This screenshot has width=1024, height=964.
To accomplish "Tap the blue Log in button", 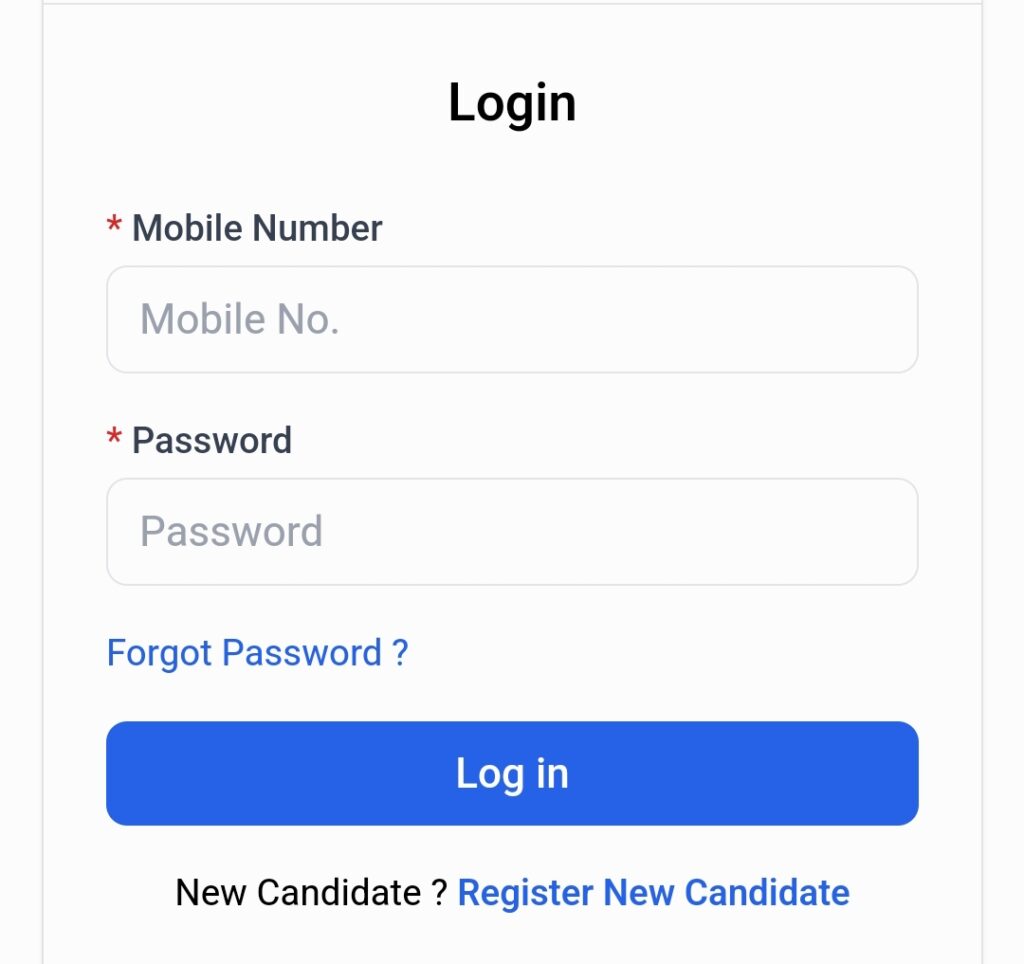I will pos(512,773).
